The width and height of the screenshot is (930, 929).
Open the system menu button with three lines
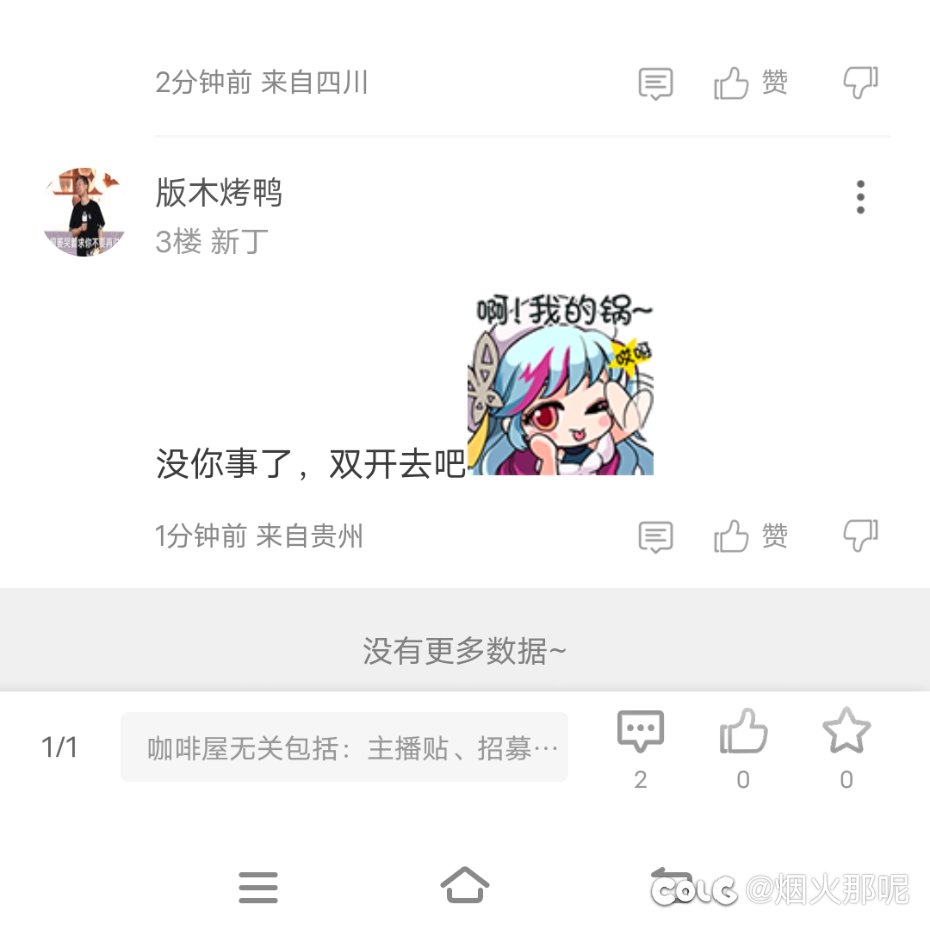tap(258, 887)
